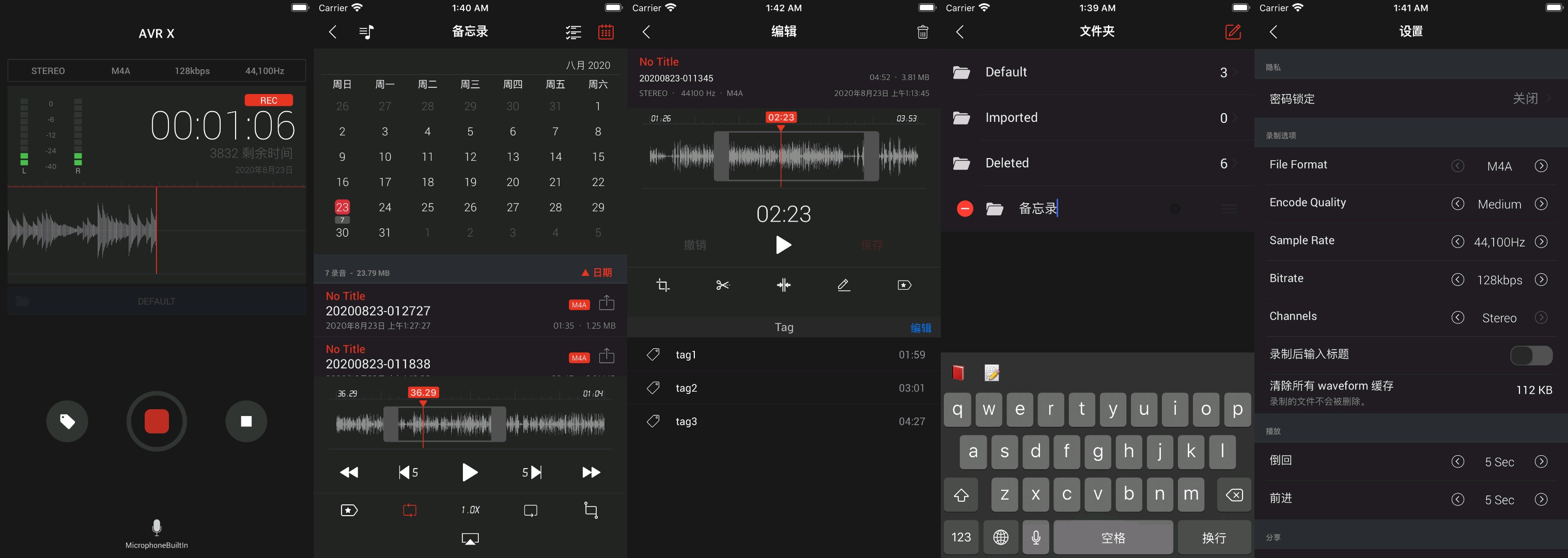This screenshot has height=558, width=1568.
Task: Toggle the 录制后输入标题 switch
Action: point(1530,355)
